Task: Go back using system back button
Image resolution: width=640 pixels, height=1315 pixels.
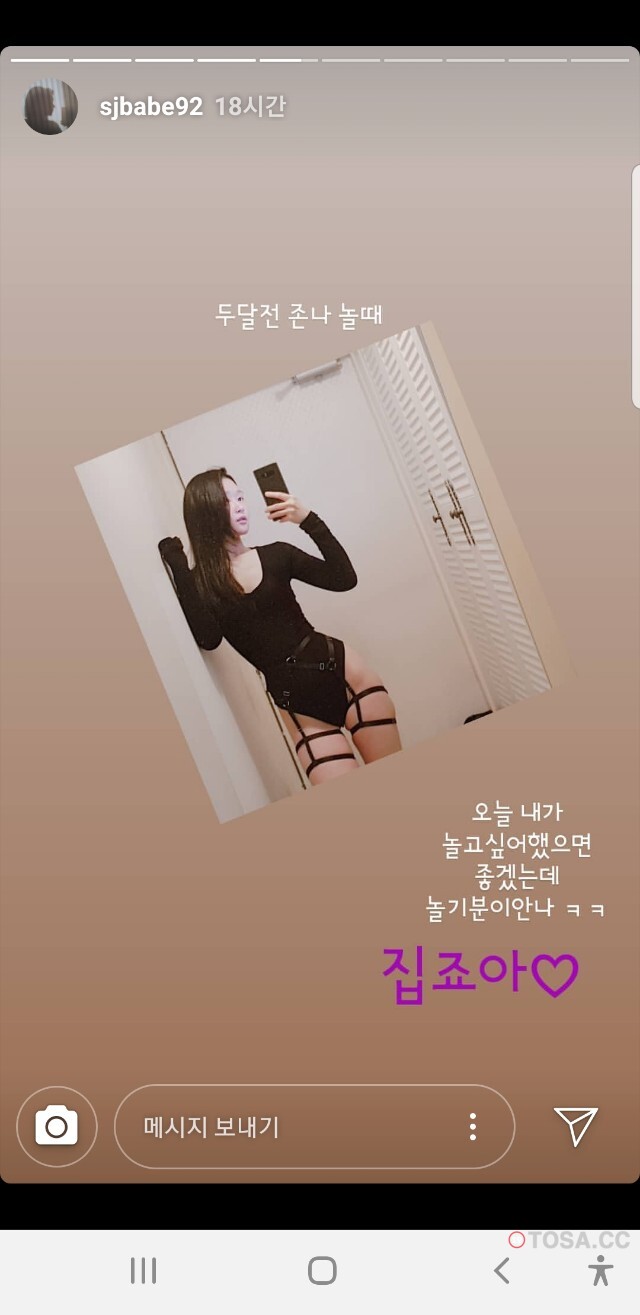Action: tap(502, 1271)
